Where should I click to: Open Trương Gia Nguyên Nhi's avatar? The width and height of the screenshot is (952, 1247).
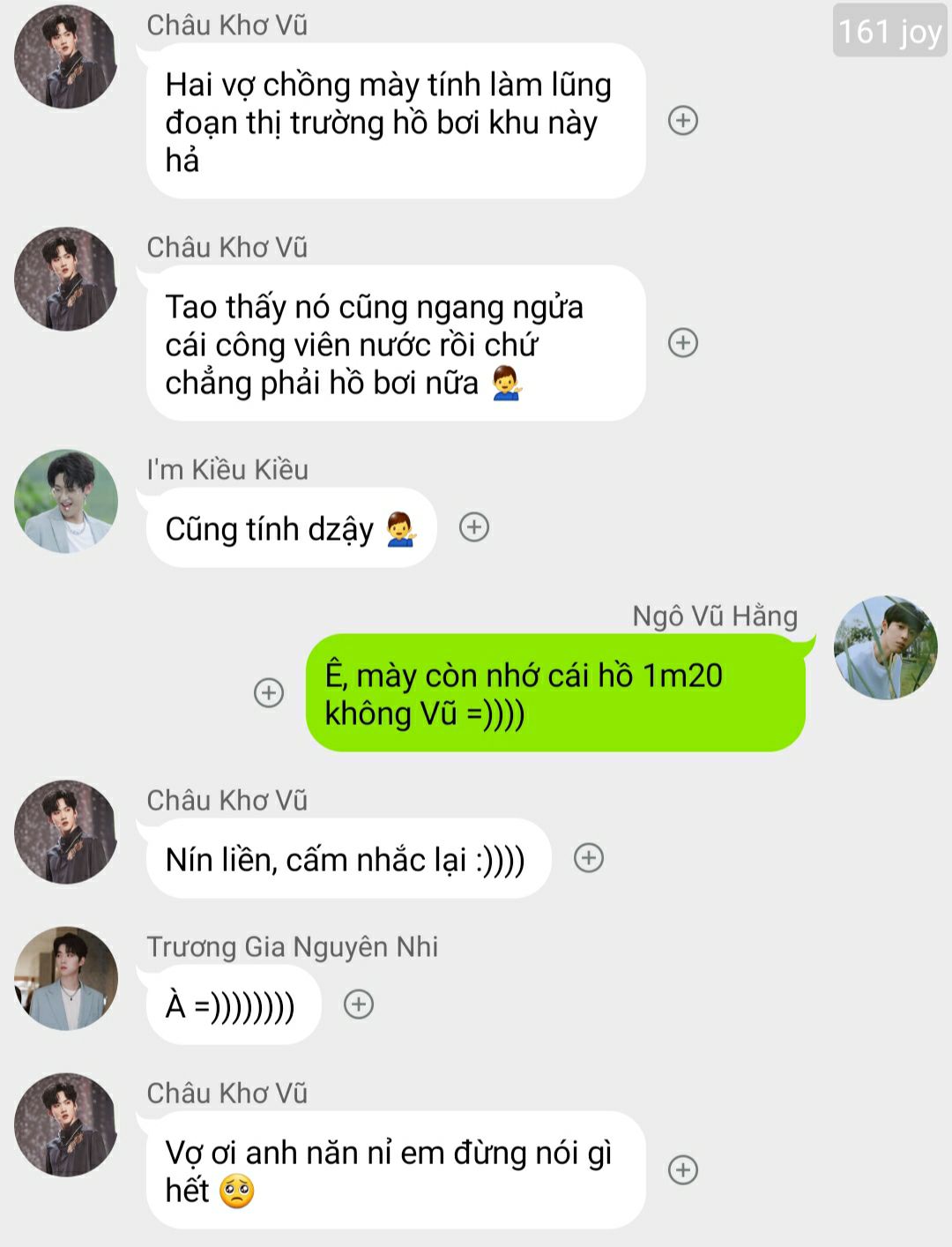66,978
